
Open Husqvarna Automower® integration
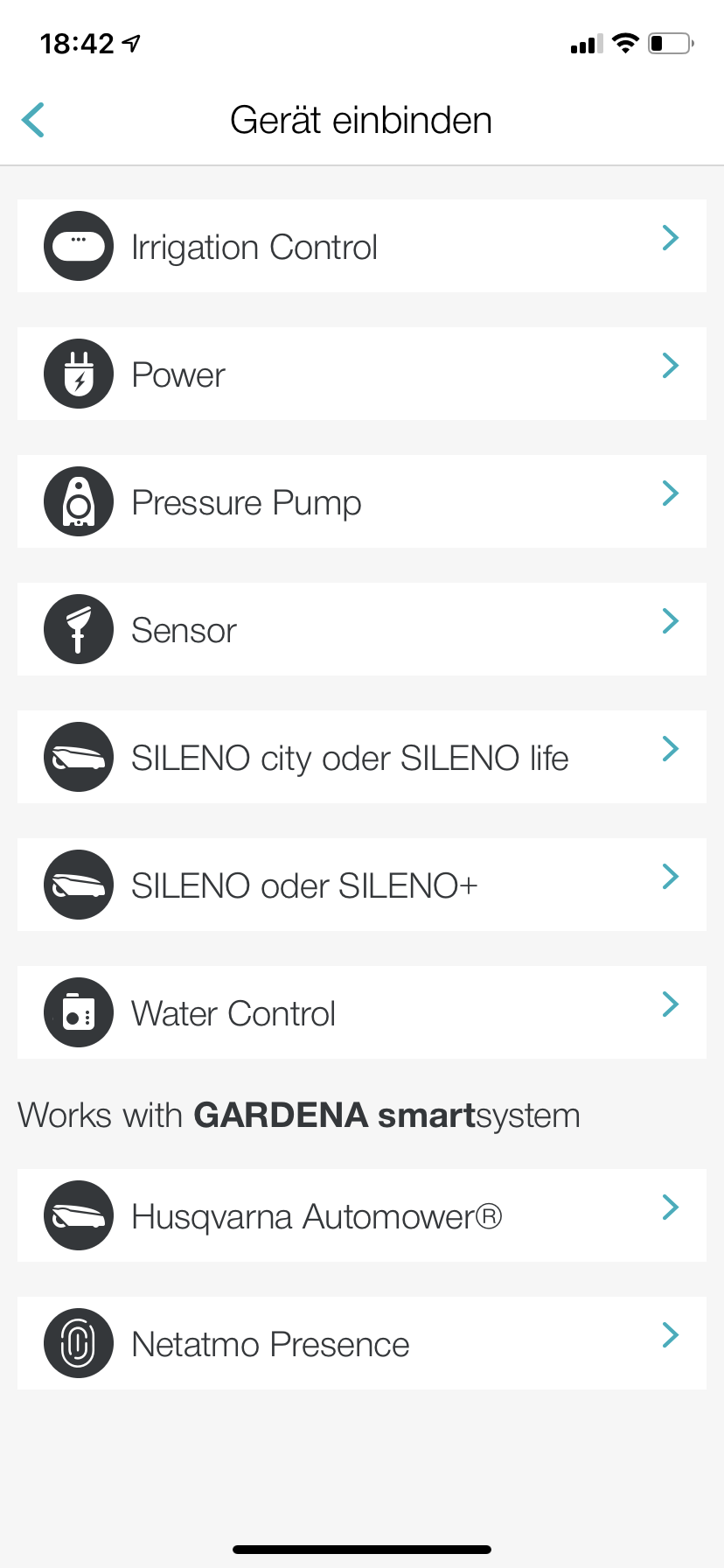(361, 1215)
